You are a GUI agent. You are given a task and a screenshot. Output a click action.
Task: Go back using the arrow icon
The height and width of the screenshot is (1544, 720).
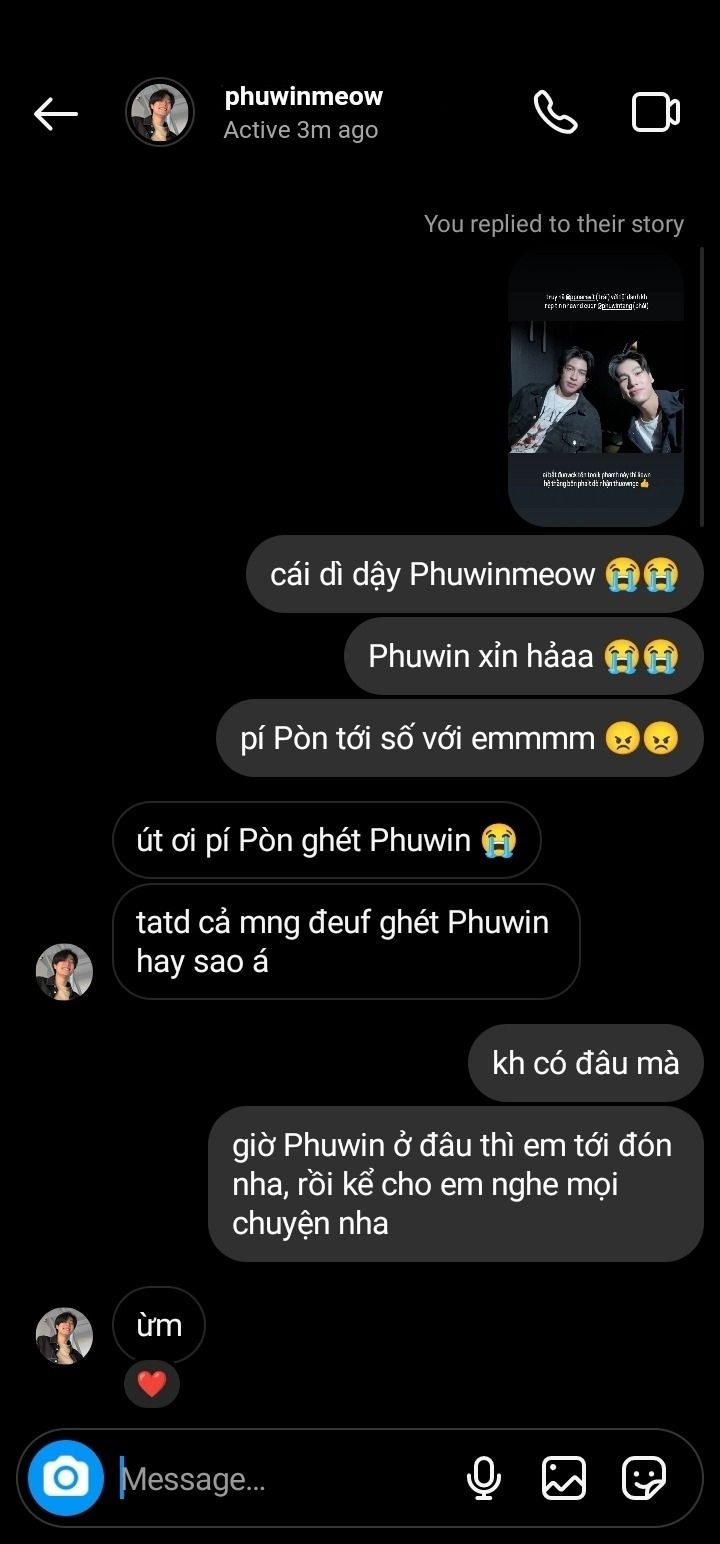pos(55,113)
